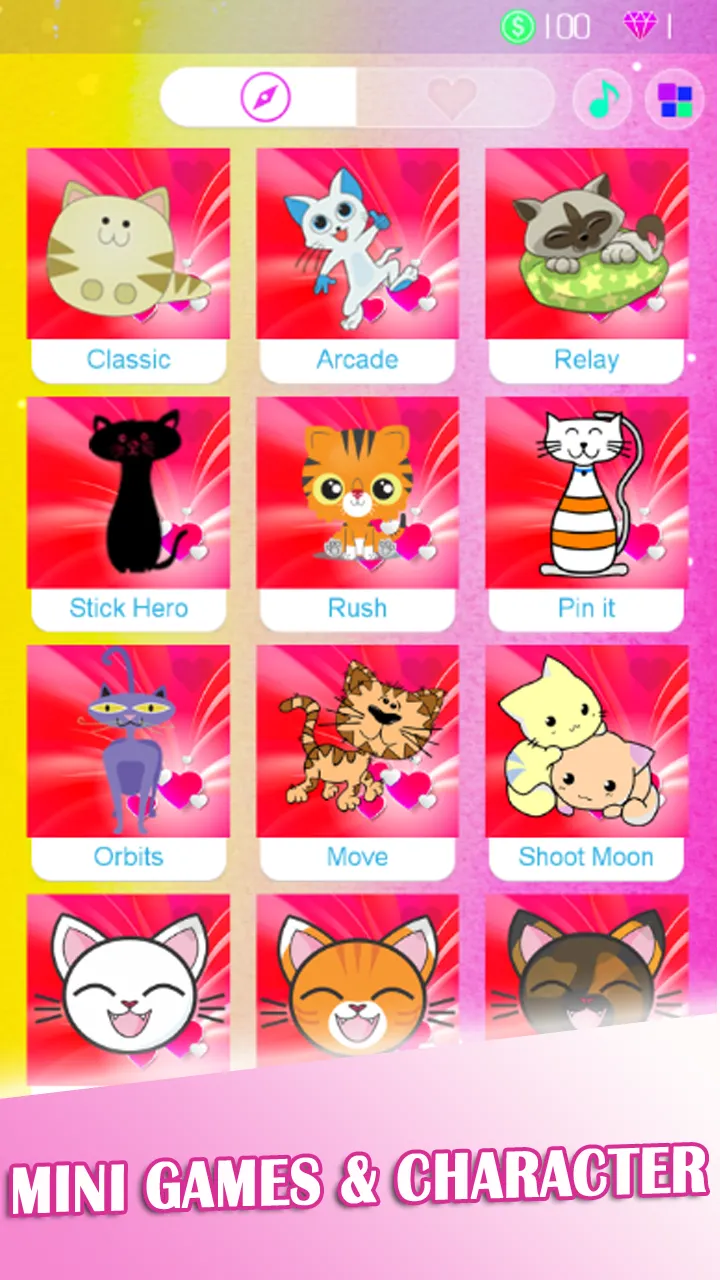Tap the music note icon

pyautogui.click(x=602, y=98)
